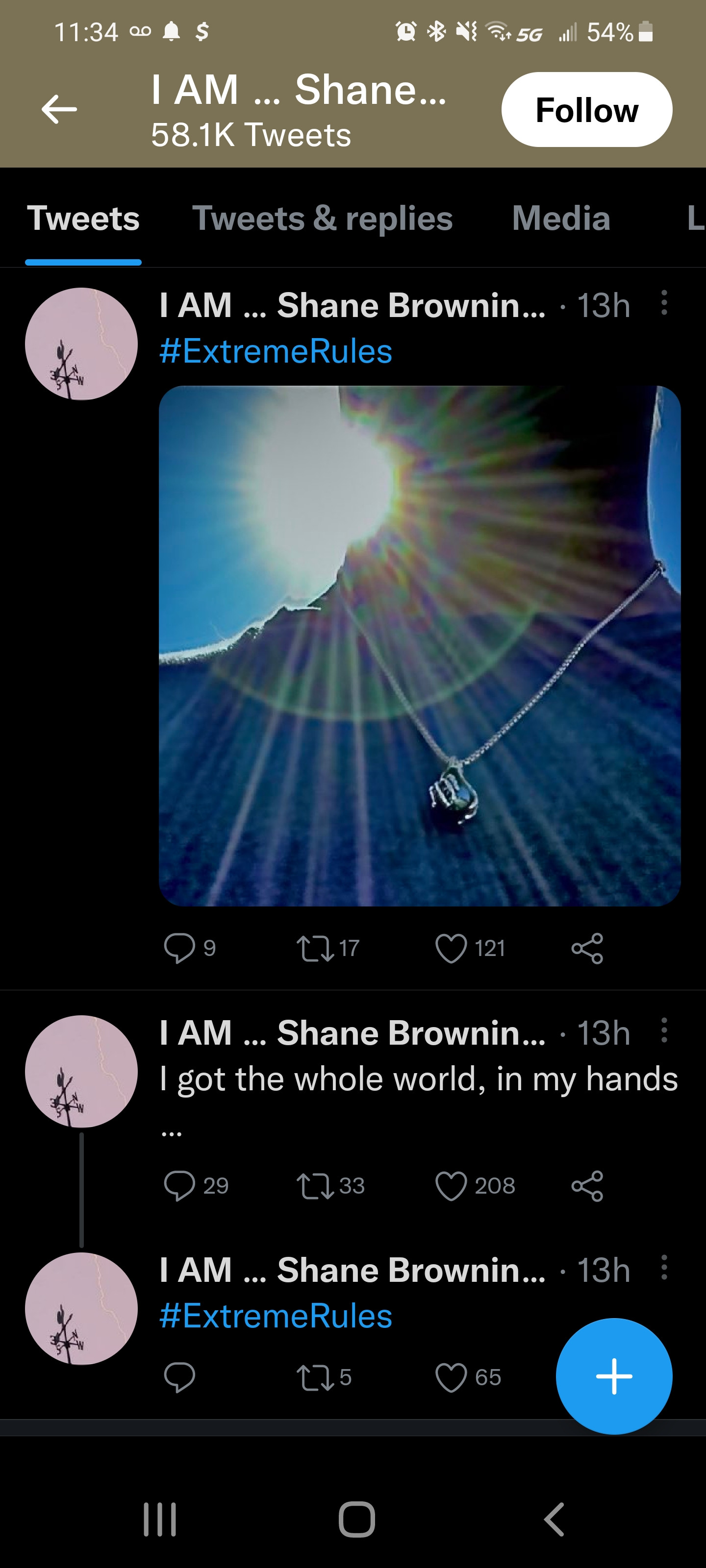This screenshot has height=1568, width=706.
Task: Like the tweet with 121 likes
Action: (x=451, y=948)
